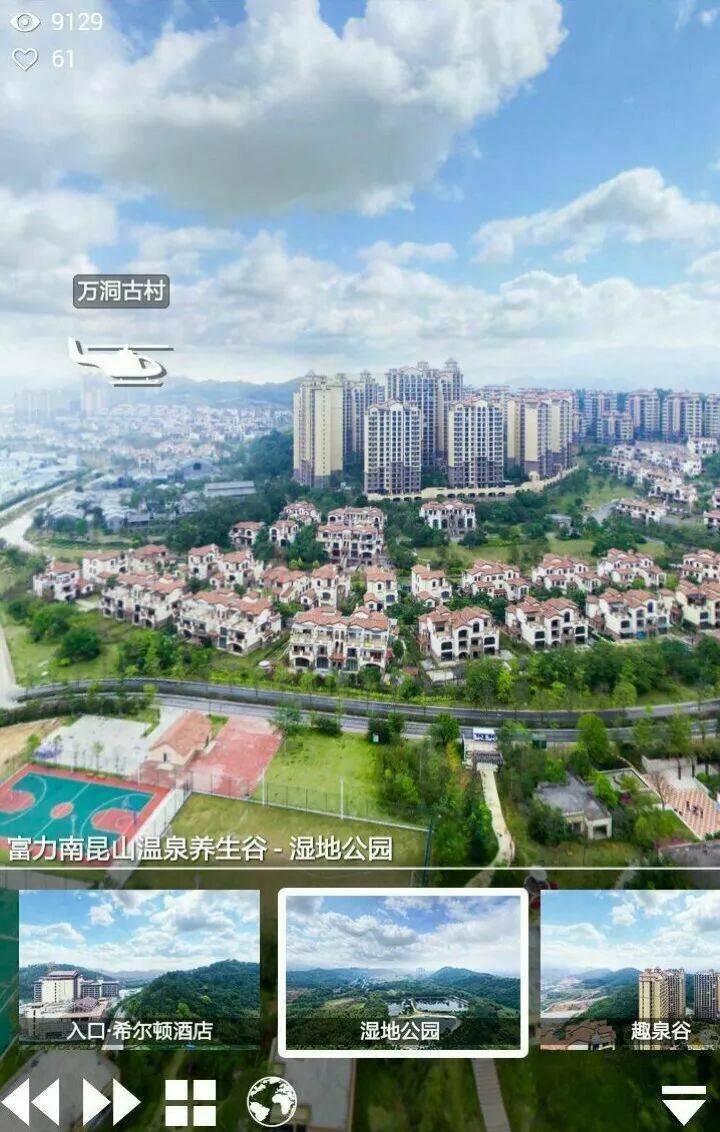Screen dimensions: 720x1132
Task: Open the 入口·希尔顿酒店 scene thumbnail
Action: pos(139,968)
